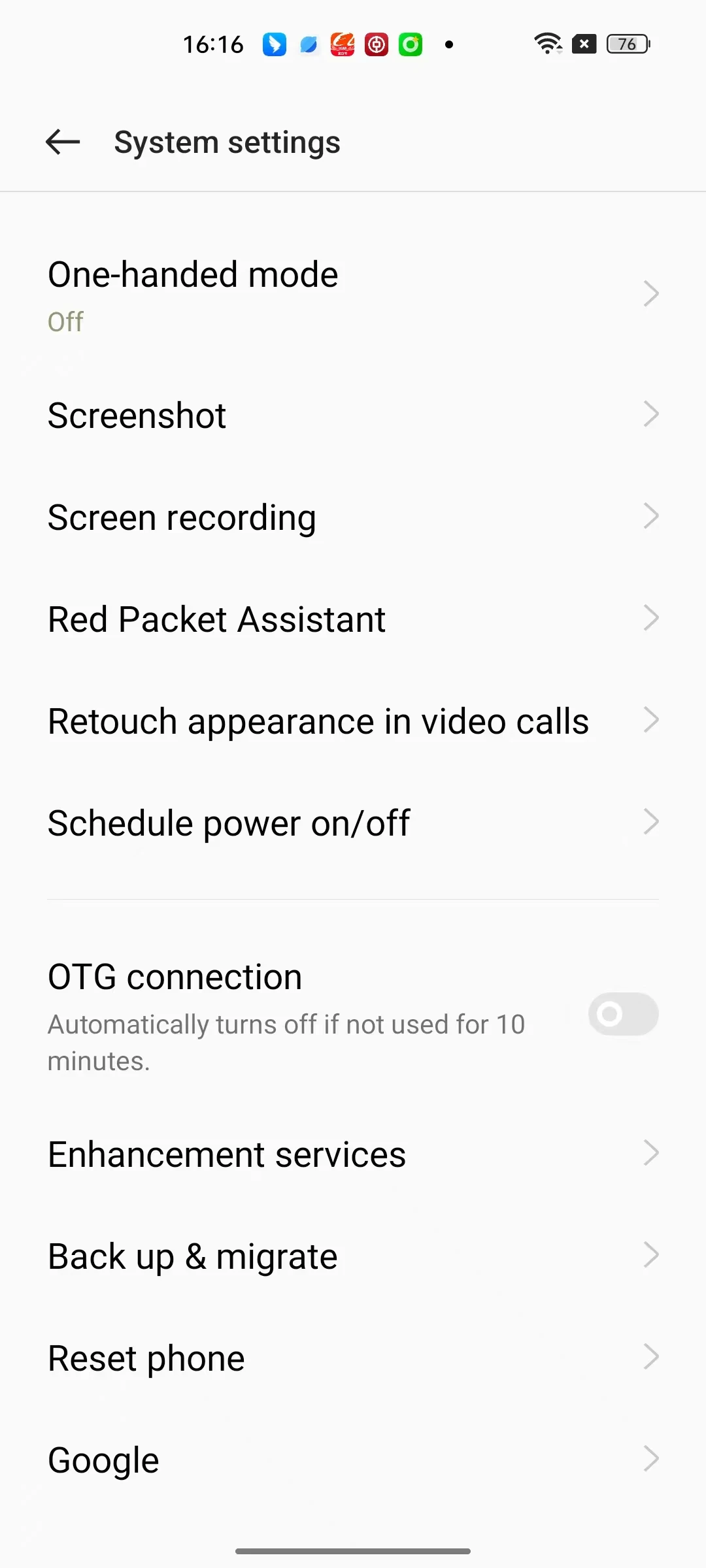Open Google settings
706x1568 pixels.
353,1460
